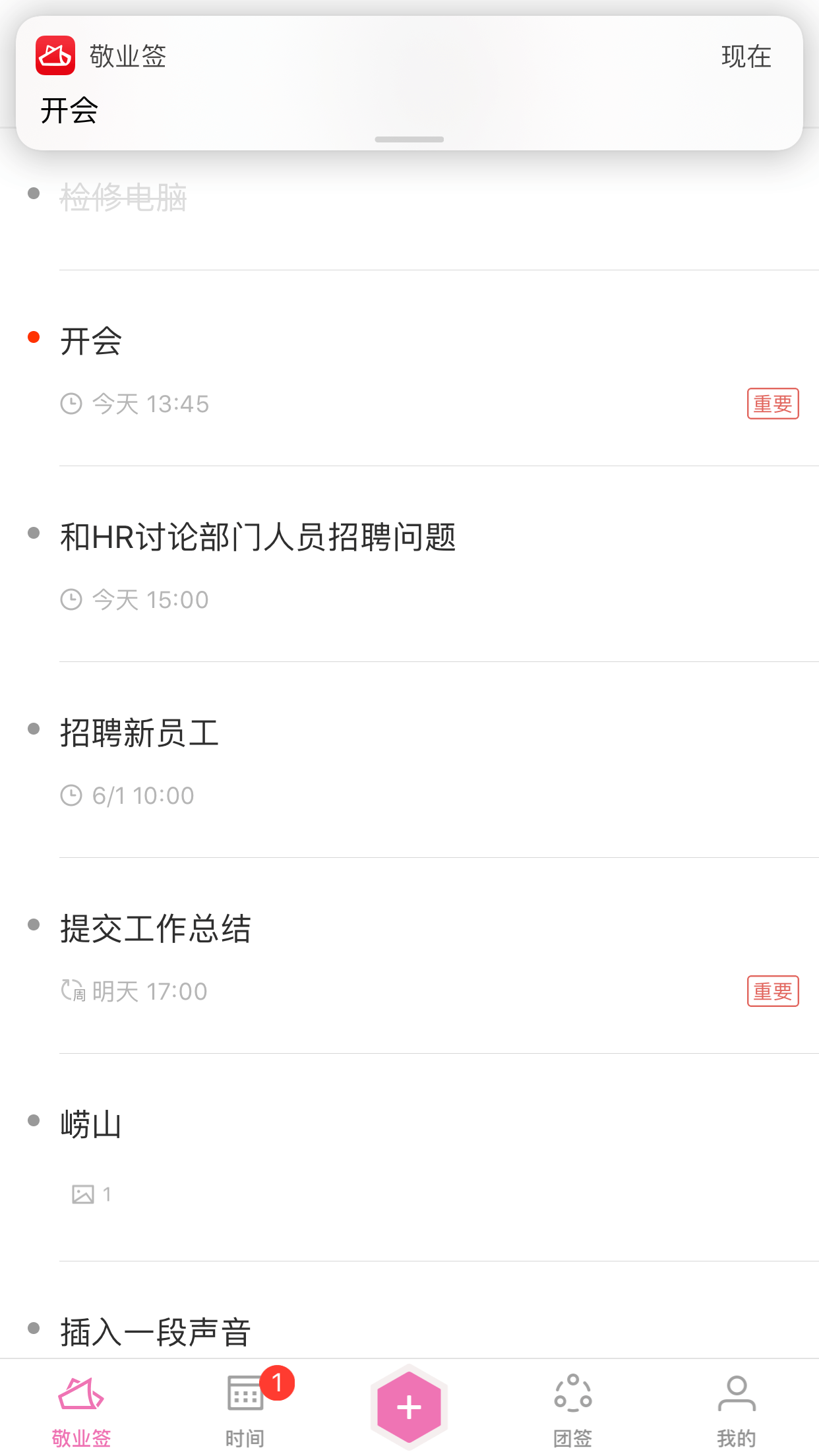Open the 招聘新员工 note
This screenshot has height=1456, width=819.
coord(139,733)
